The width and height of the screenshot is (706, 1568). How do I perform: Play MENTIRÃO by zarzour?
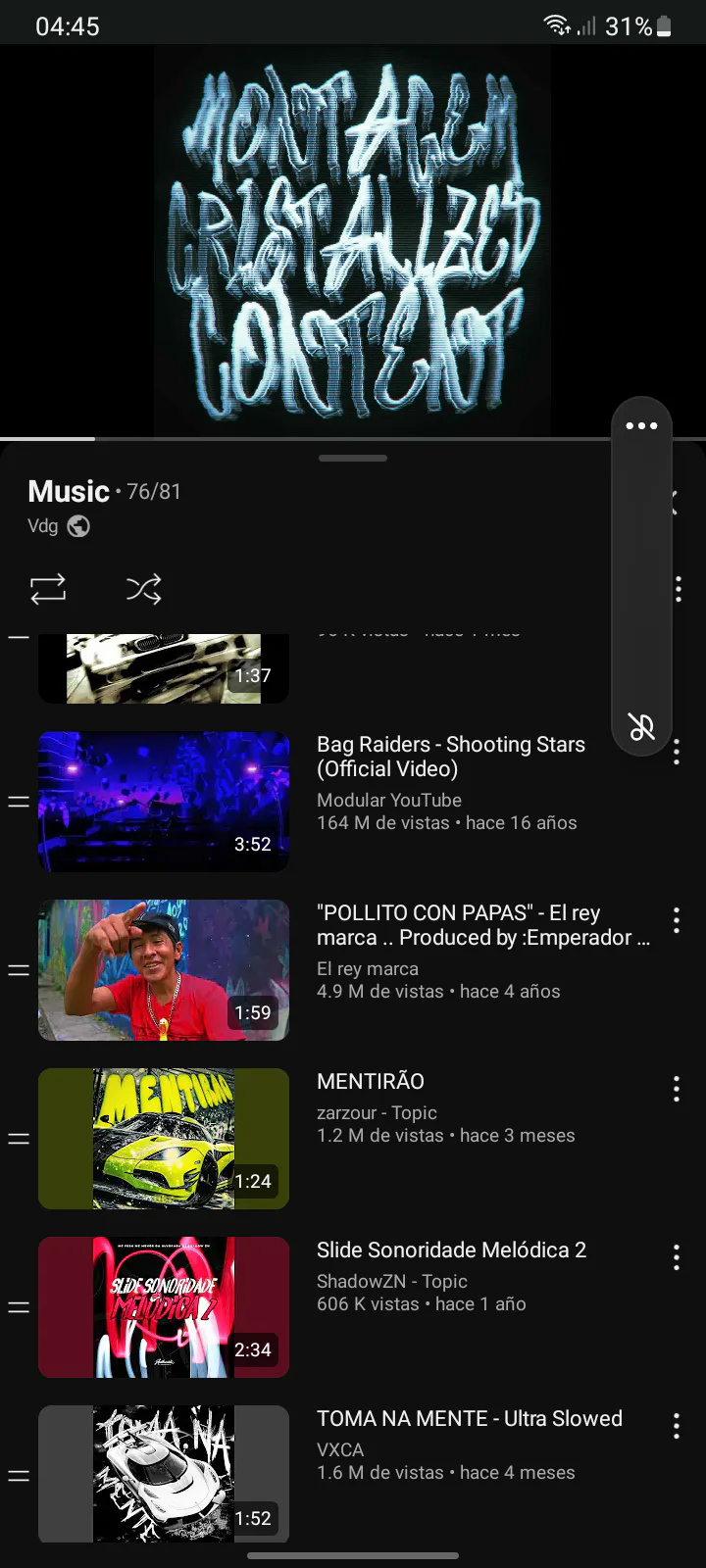[164, 1139]
